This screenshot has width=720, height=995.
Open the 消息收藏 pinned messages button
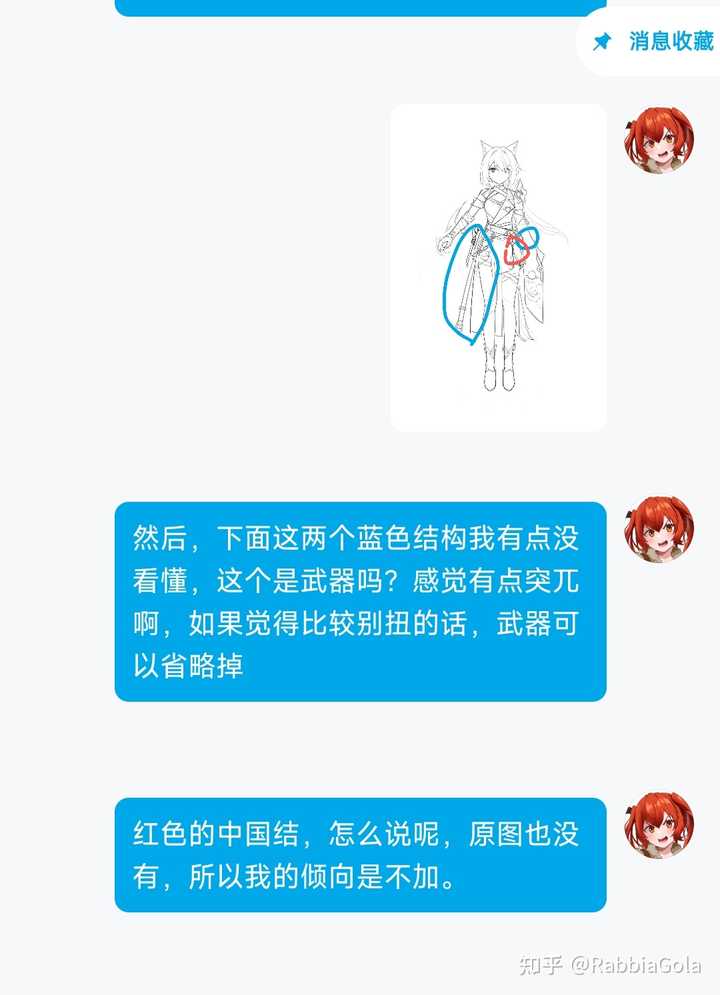coord(655,42)
